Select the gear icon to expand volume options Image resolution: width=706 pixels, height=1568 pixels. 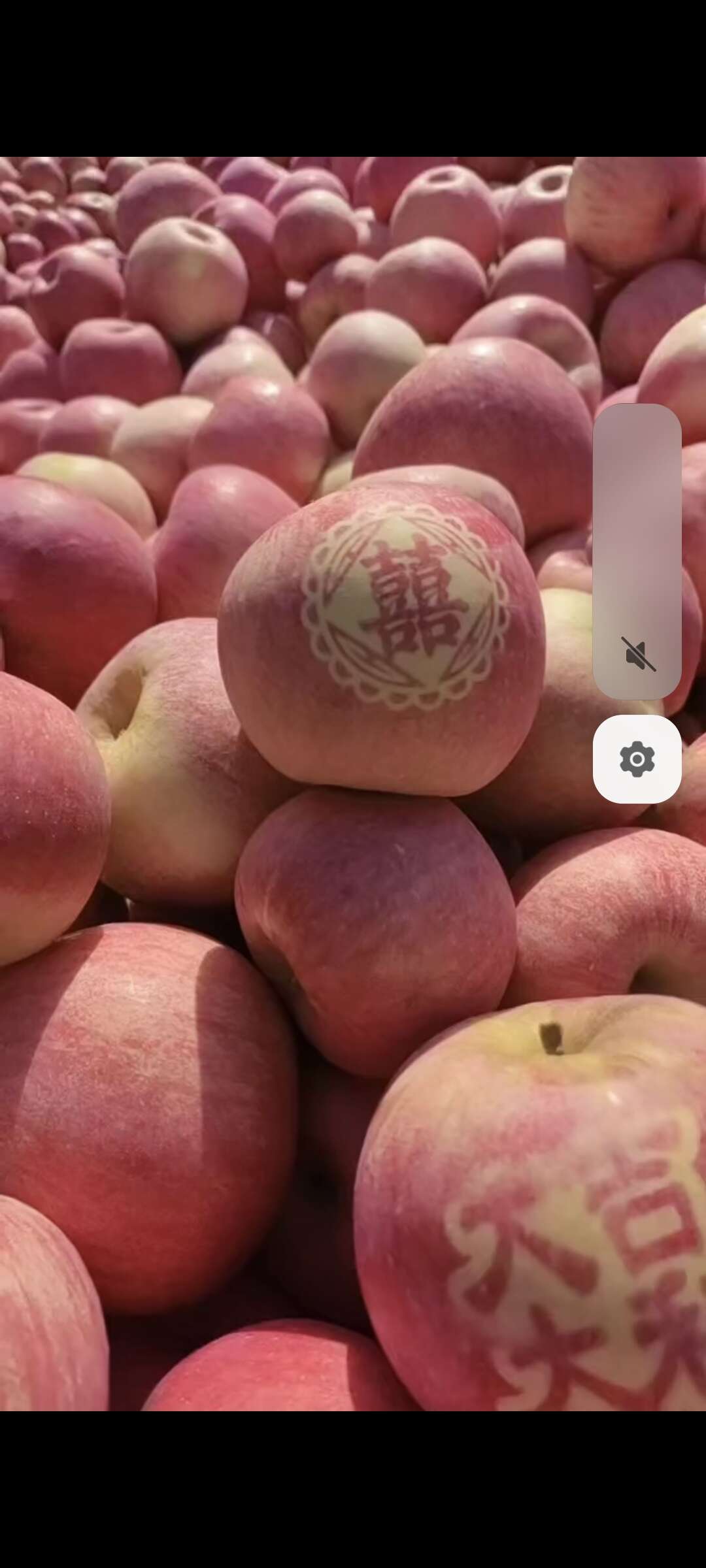638,760
